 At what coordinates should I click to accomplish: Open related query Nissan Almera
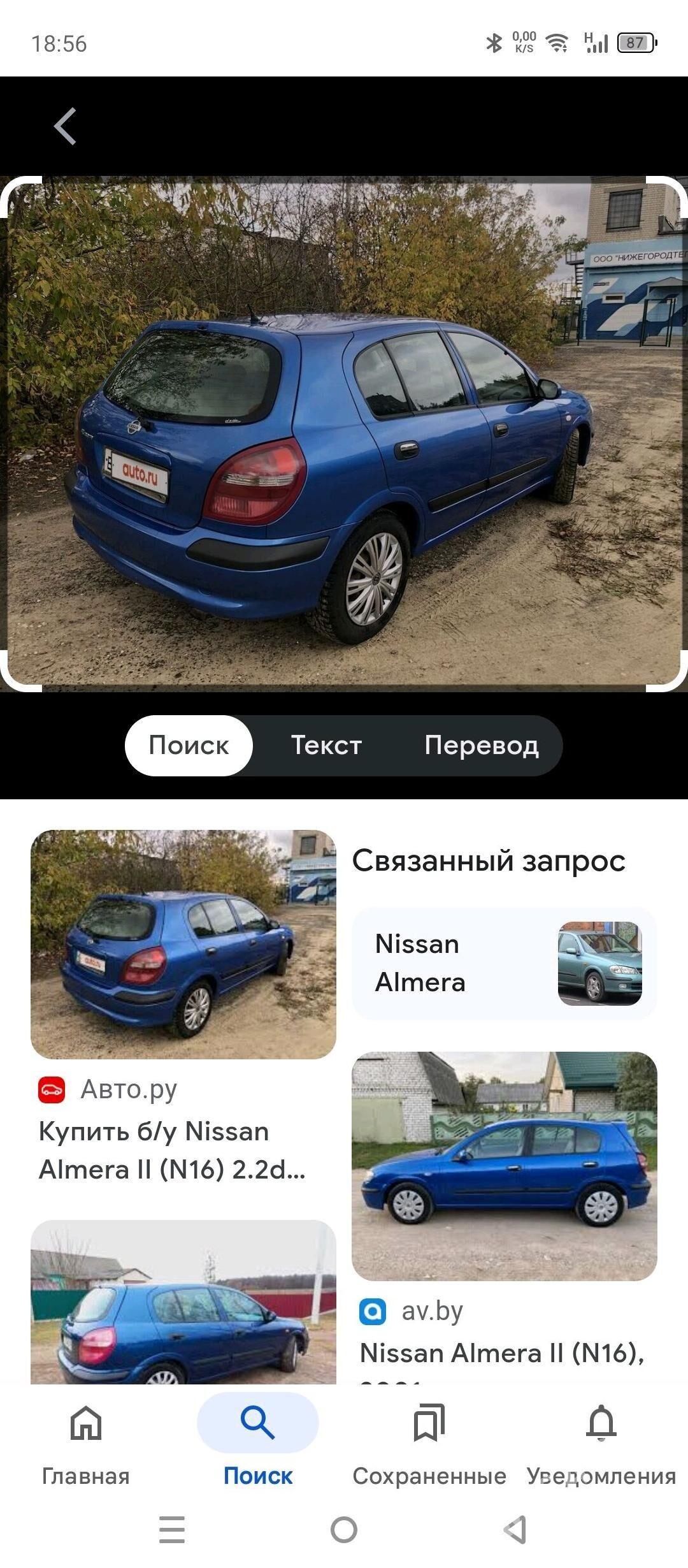tap(504, 963)
